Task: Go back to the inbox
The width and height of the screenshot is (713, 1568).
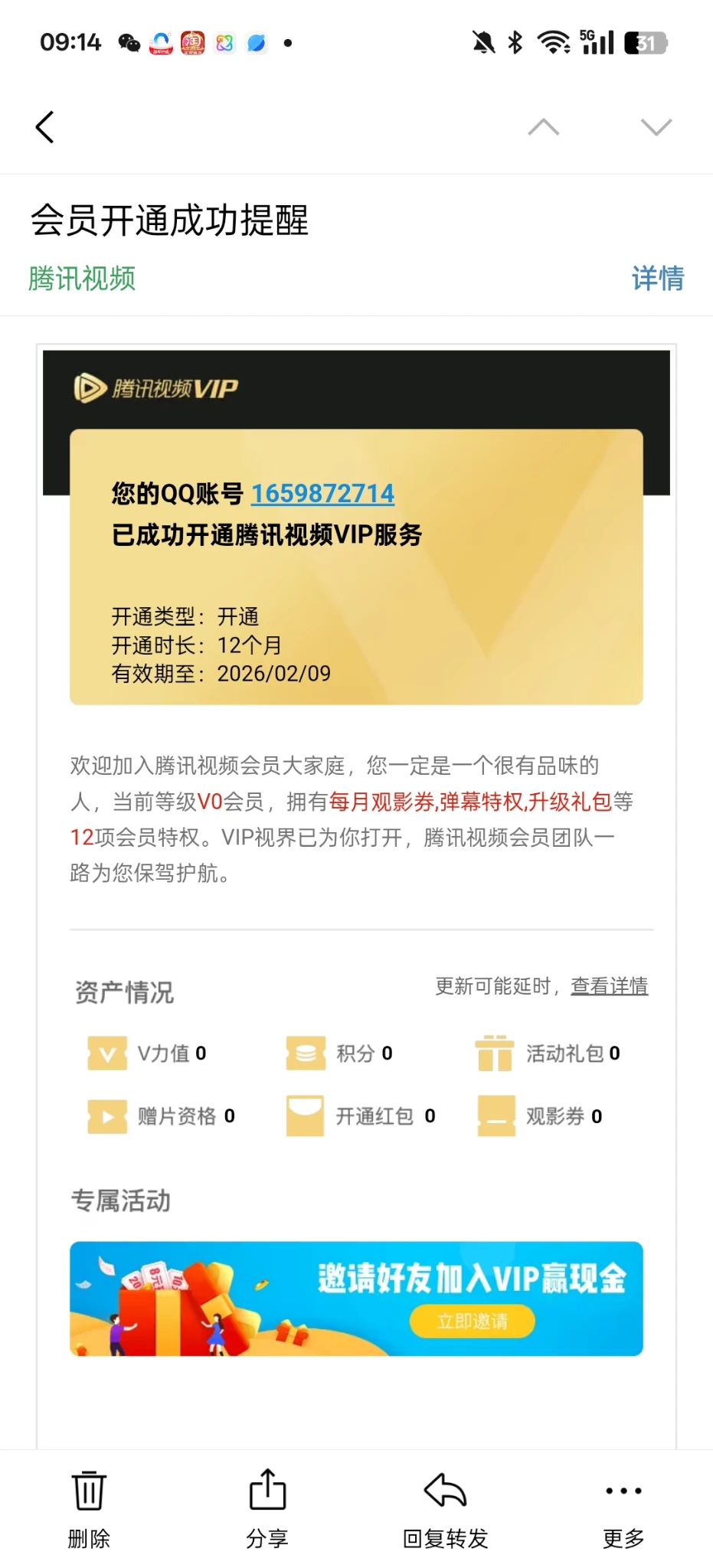Action: pos(45,127)
